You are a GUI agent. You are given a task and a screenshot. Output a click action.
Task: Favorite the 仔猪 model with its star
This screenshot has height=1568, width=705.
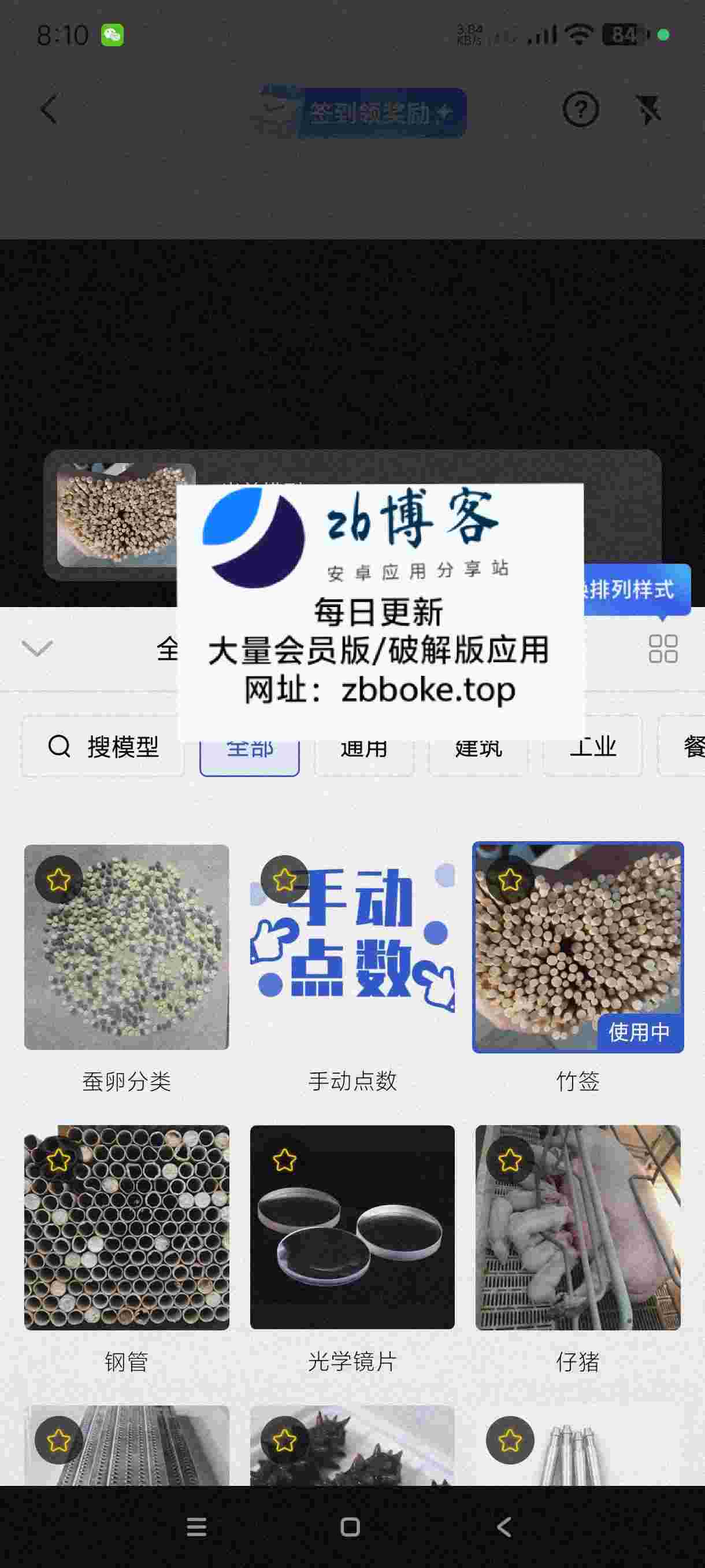[x=510, y=1160]
